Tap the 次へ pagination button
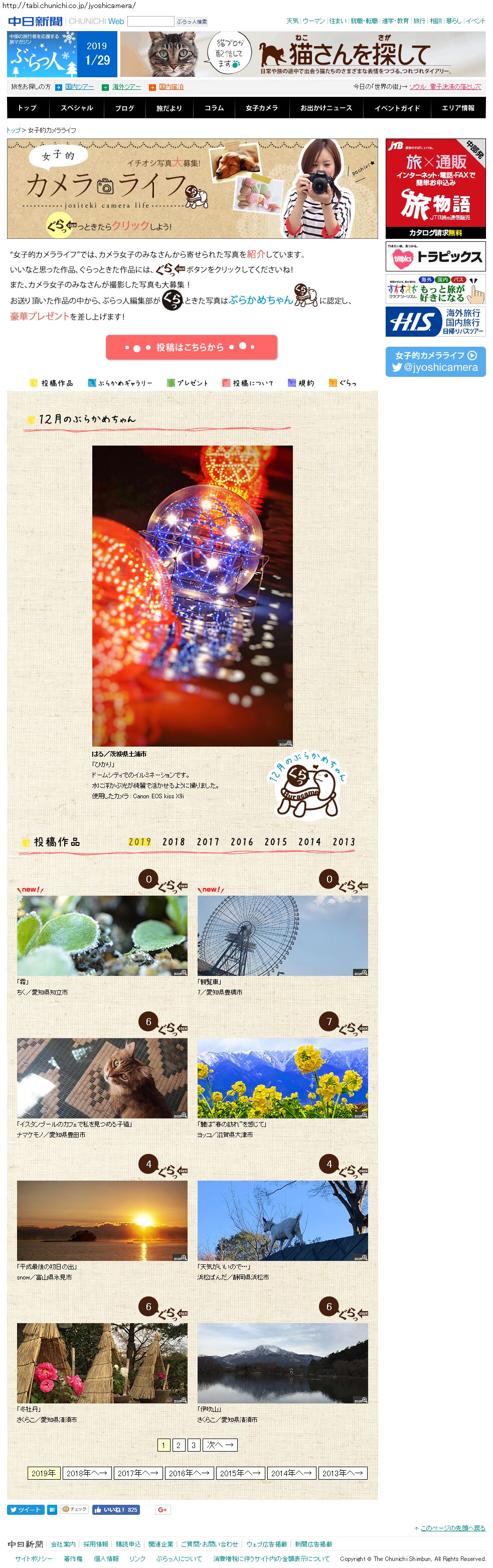The image size is (493, 1568). tap(220, 1445)
